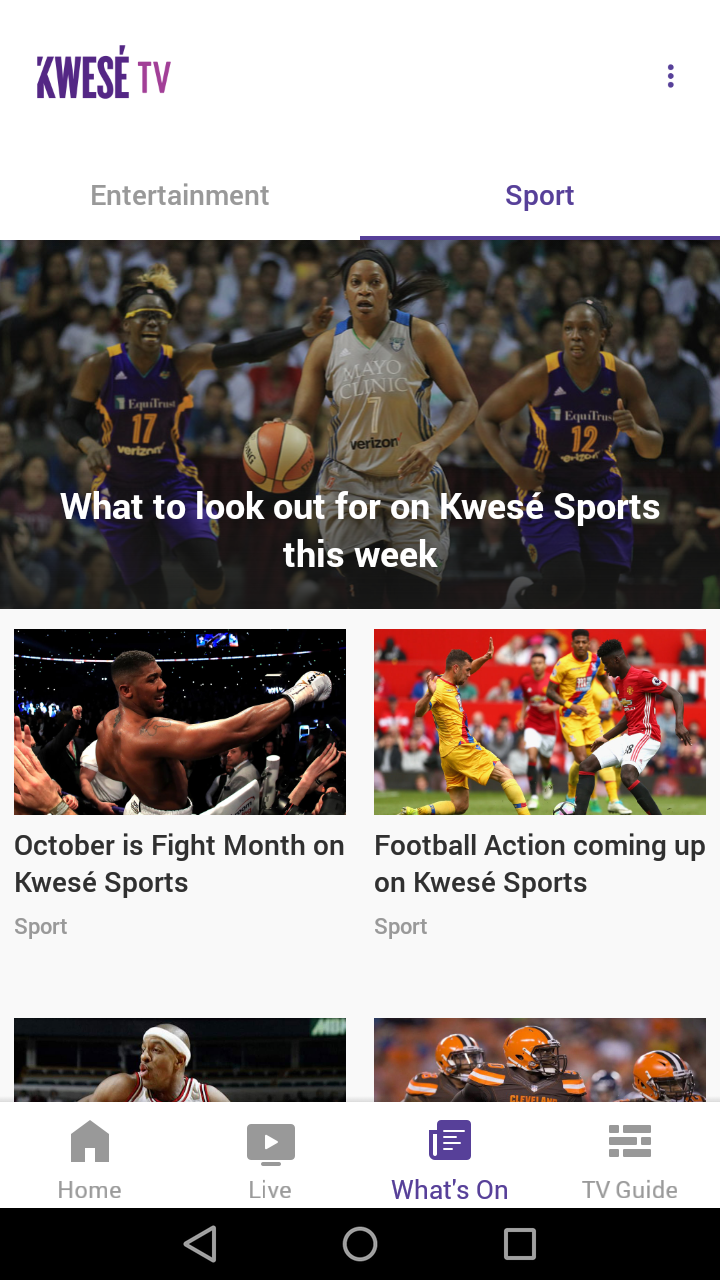This screenshot has width=720, height=1280.
Task: Switch to the Entertainment tab
Action: [180, 195]
